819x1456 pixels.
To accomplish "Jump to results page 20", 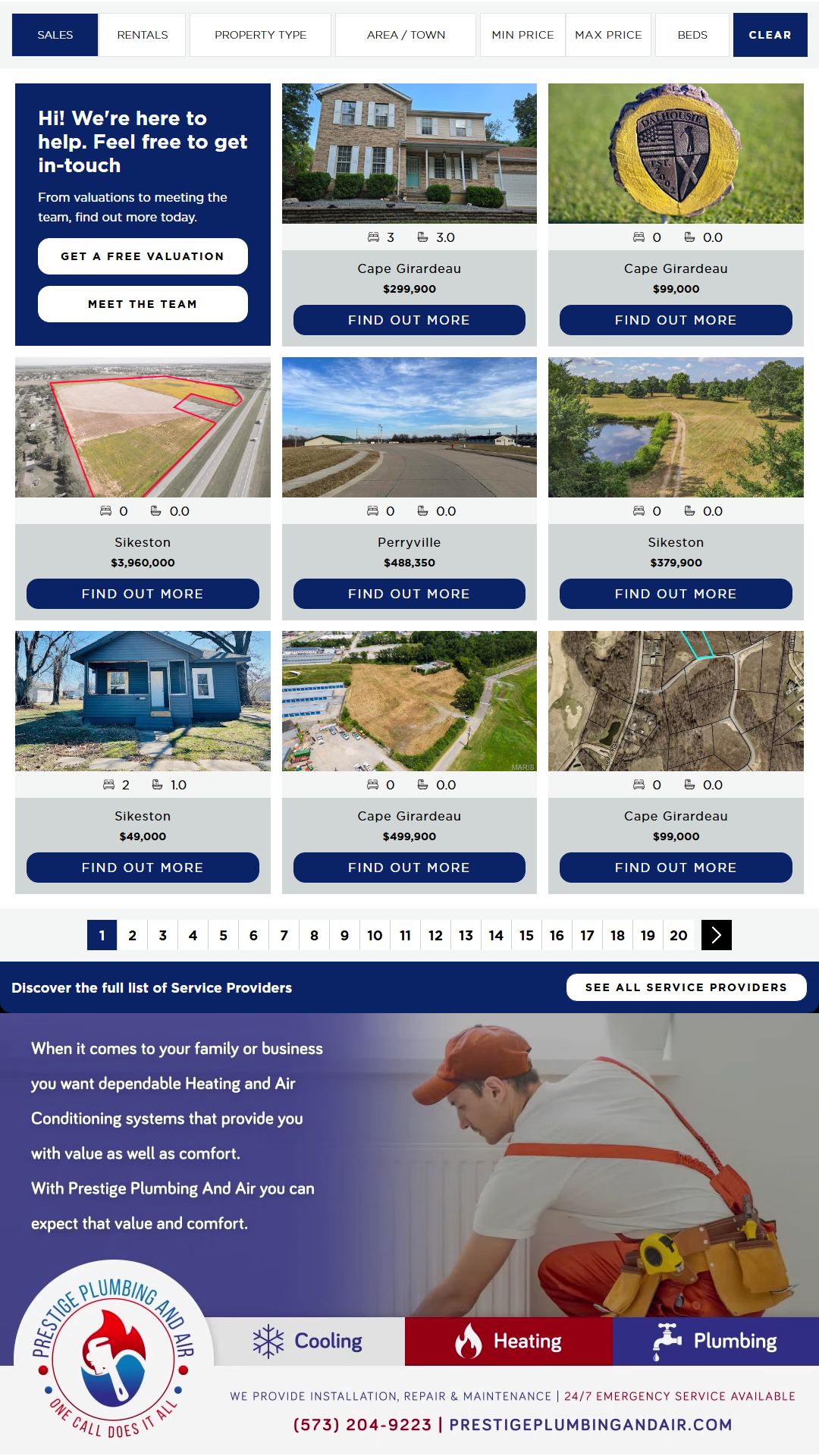I will tap(679, 935).
